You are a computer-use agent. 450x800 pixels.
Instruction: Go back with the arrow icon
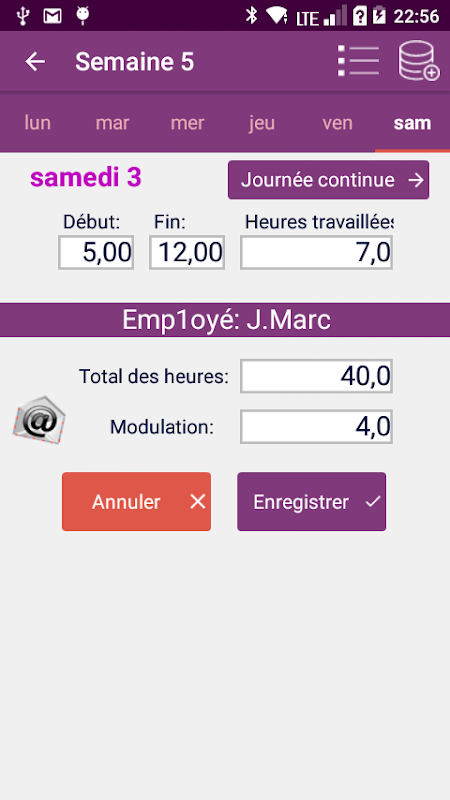click(35, 62)
